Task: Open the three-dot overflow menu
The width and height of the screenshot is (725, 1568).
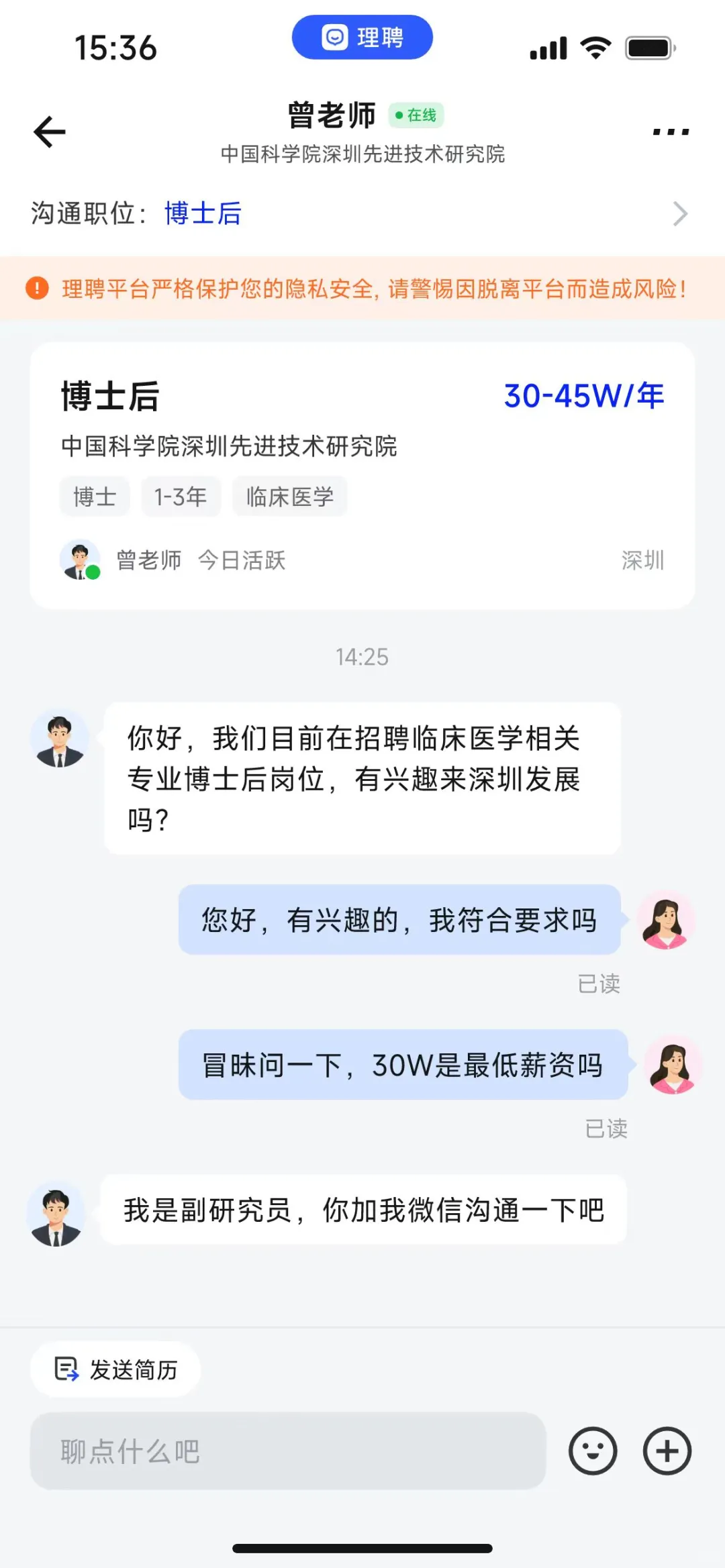Action: (671, 132)
